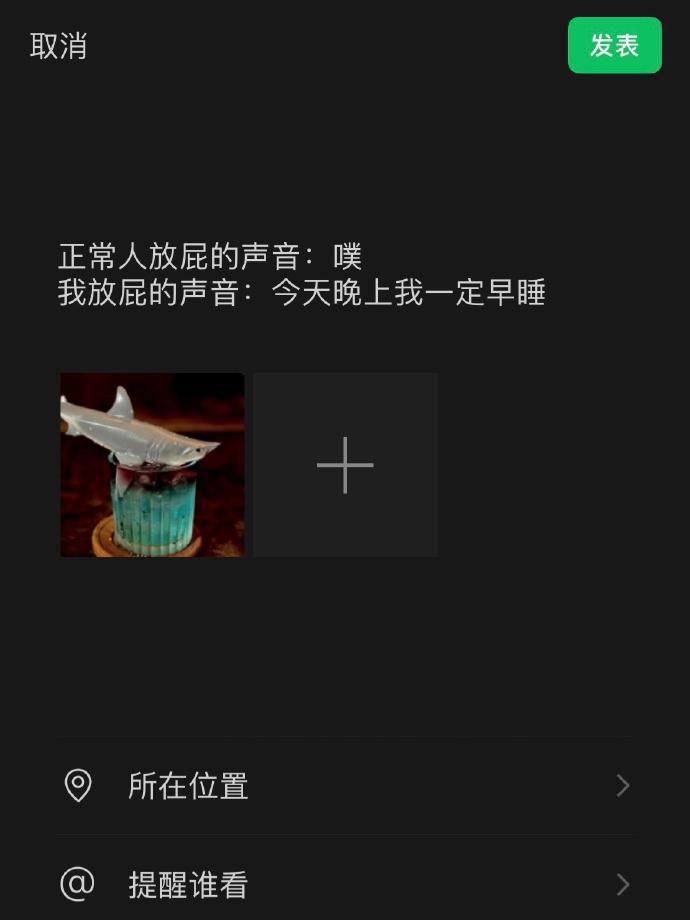This screenshot has height=920, width=690.
Task: Open the attached shark drink photo
Action: tap(152, 465)
